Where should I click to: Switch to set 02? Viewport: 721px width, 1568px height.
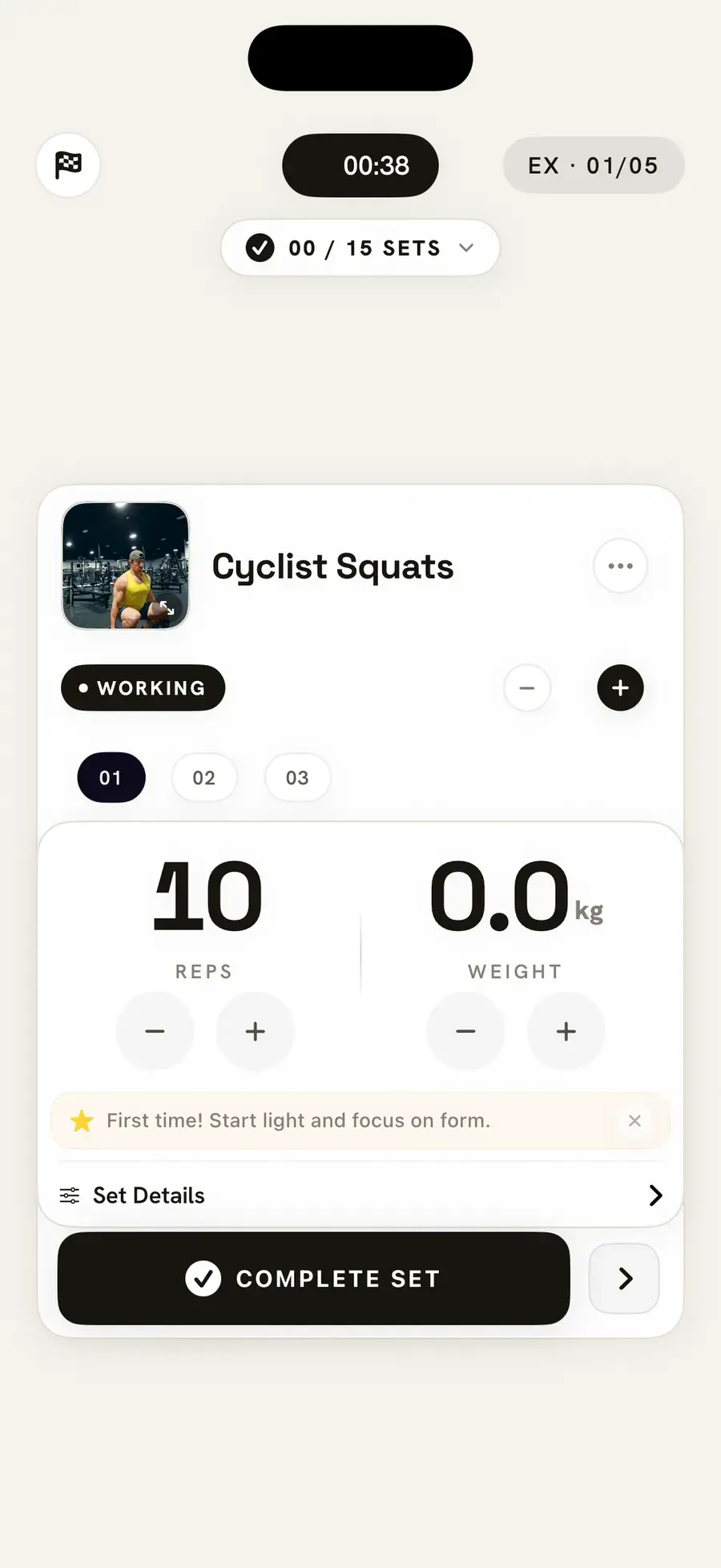click(x=204, y=777)
